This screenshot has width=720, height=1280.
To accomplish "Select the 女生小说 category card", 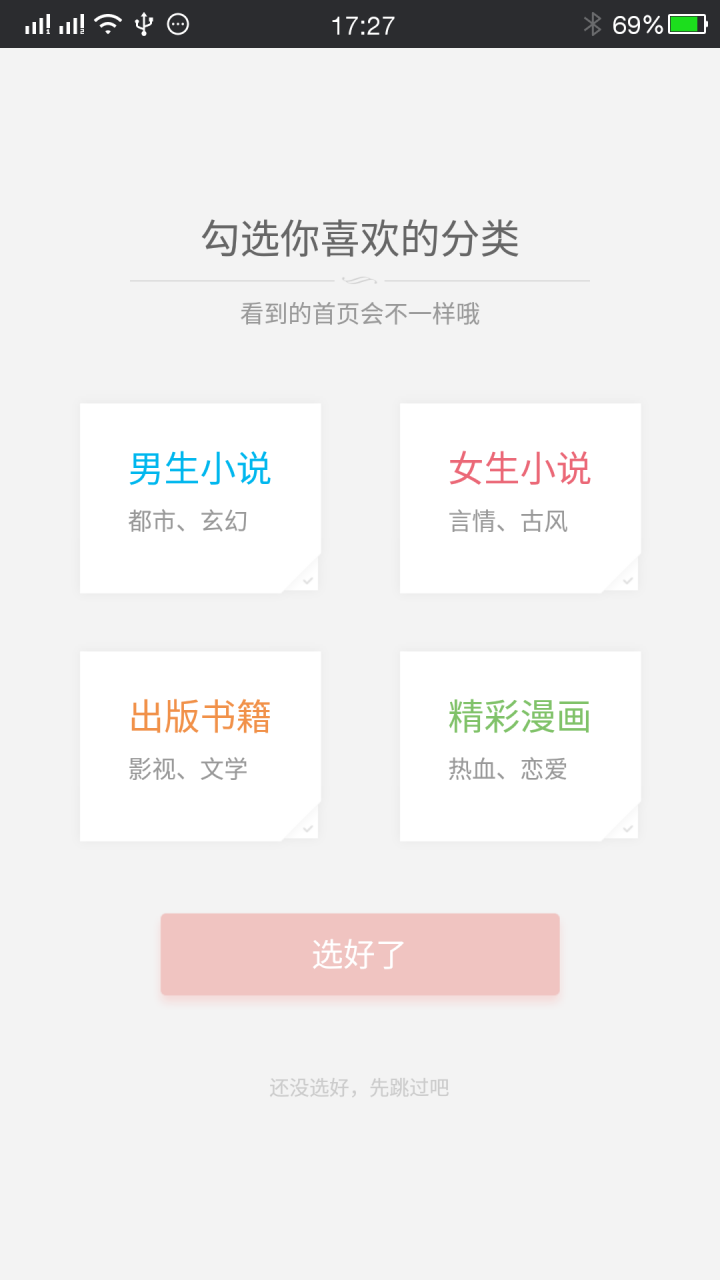I will pyautogui.click(x=519, y=495).
